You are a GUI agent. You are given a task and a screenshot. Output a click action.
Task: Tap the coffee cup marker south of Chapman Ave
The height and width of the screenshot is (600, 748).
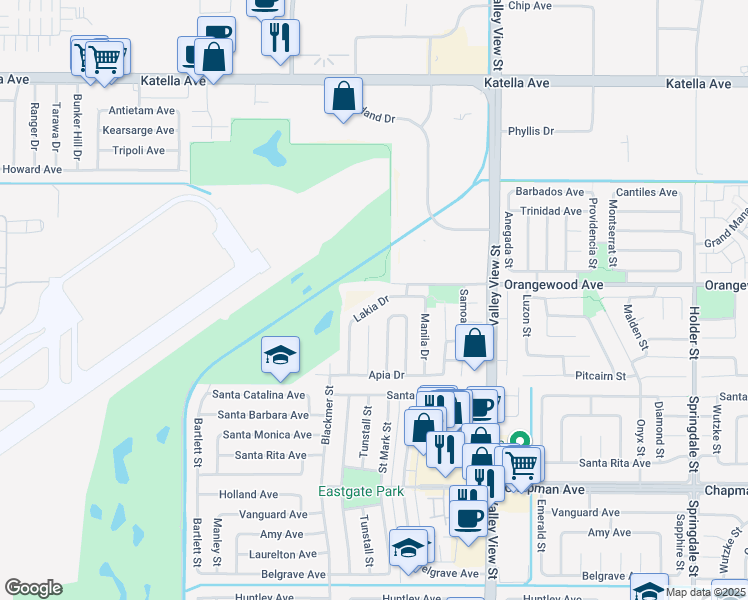click(x=468, y=522)
